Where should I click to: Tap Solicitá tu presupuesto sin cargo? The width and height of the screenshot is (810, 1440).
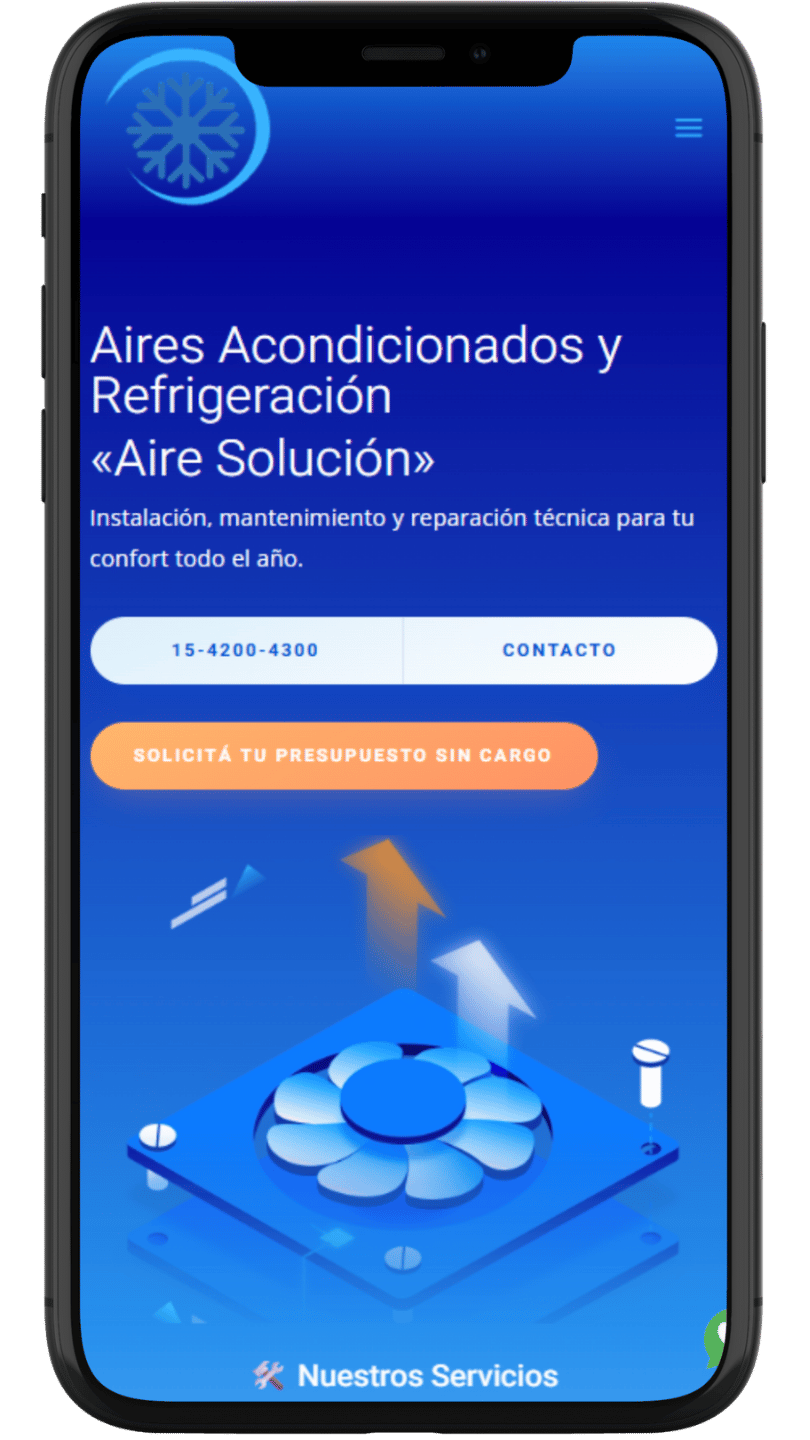click(x=343, y=755)
